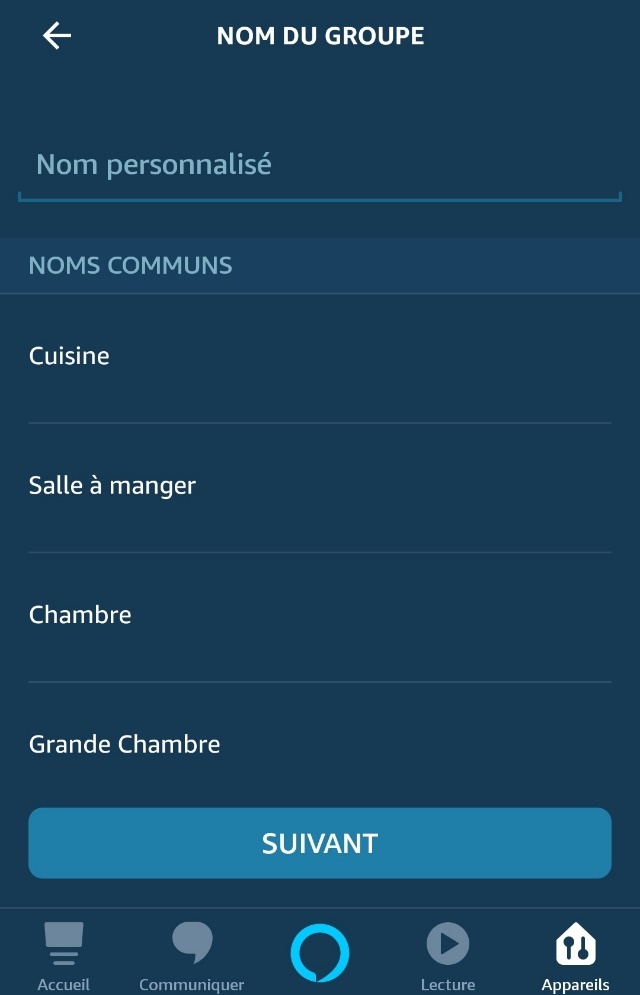Screen dimensions: 640x995
Task: Activate the Alexa voice button
Action: coord(320,953)
